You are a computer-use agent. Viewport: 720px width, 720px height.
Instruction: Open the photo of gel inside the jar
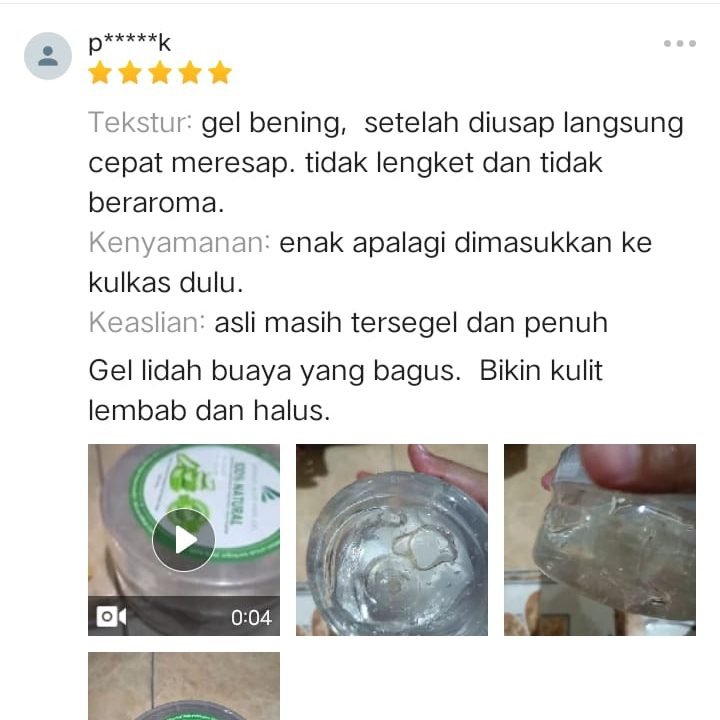[391, 540]
